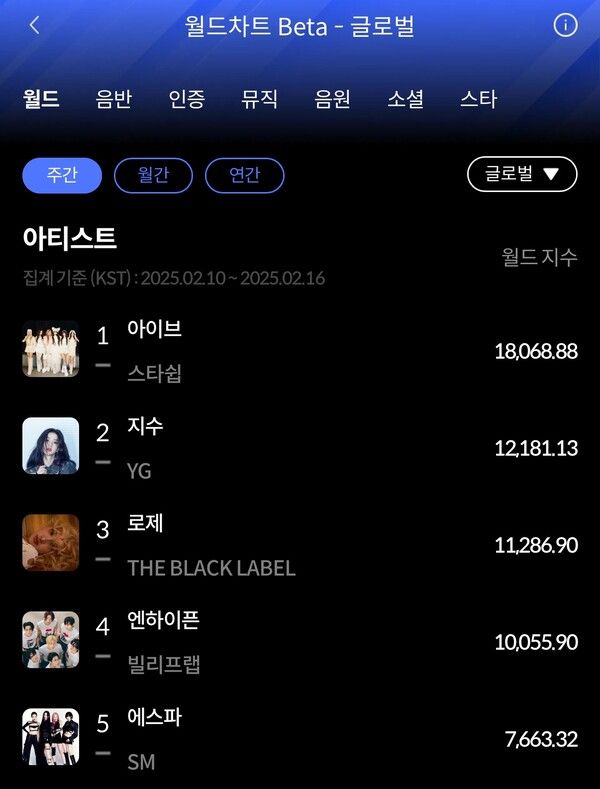Select the 주간 weekly chip
This screenshot has width=600, height=789.
[62, 175]
